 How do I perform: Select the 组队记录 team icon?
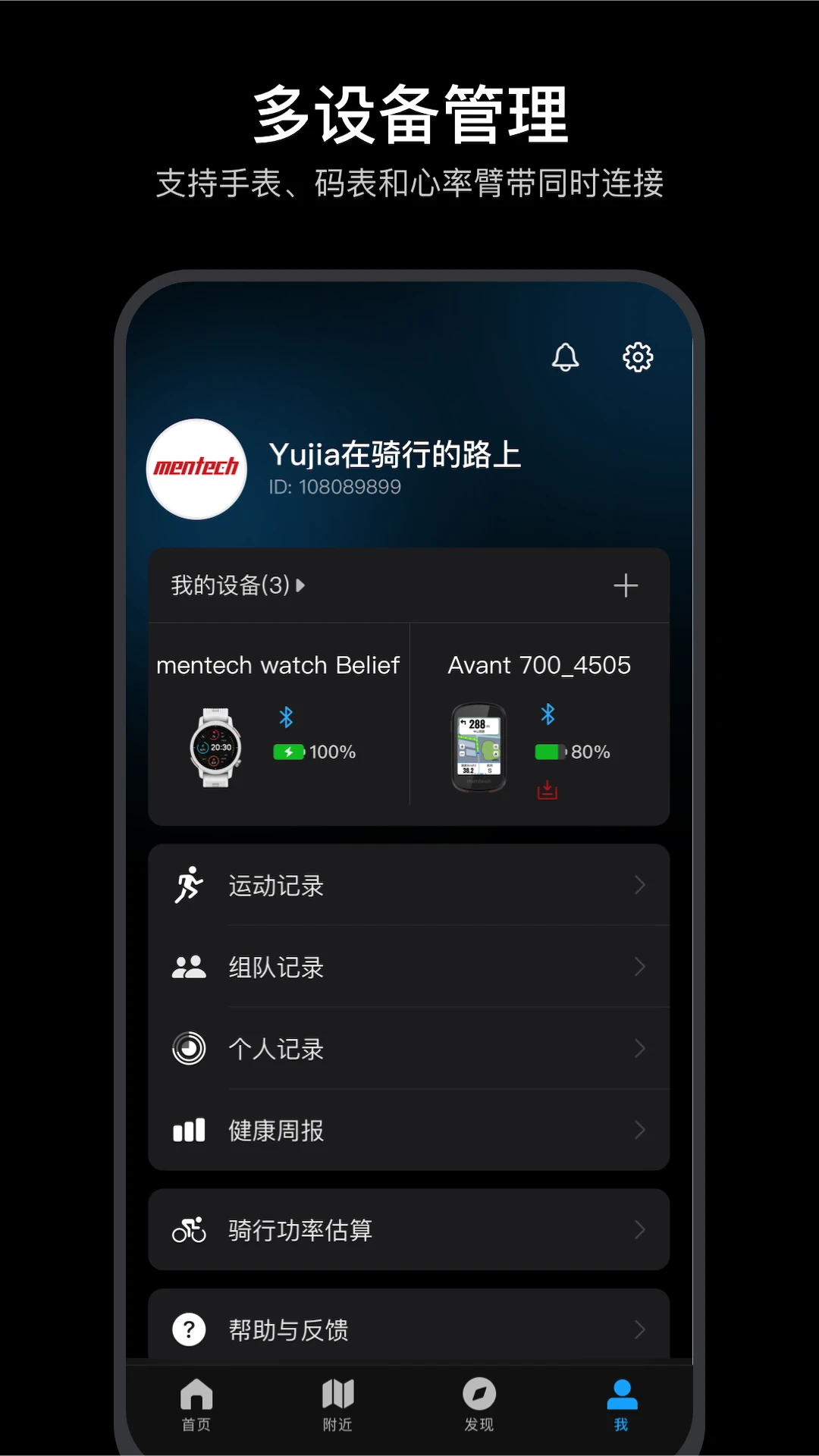(x=187, y=966)
